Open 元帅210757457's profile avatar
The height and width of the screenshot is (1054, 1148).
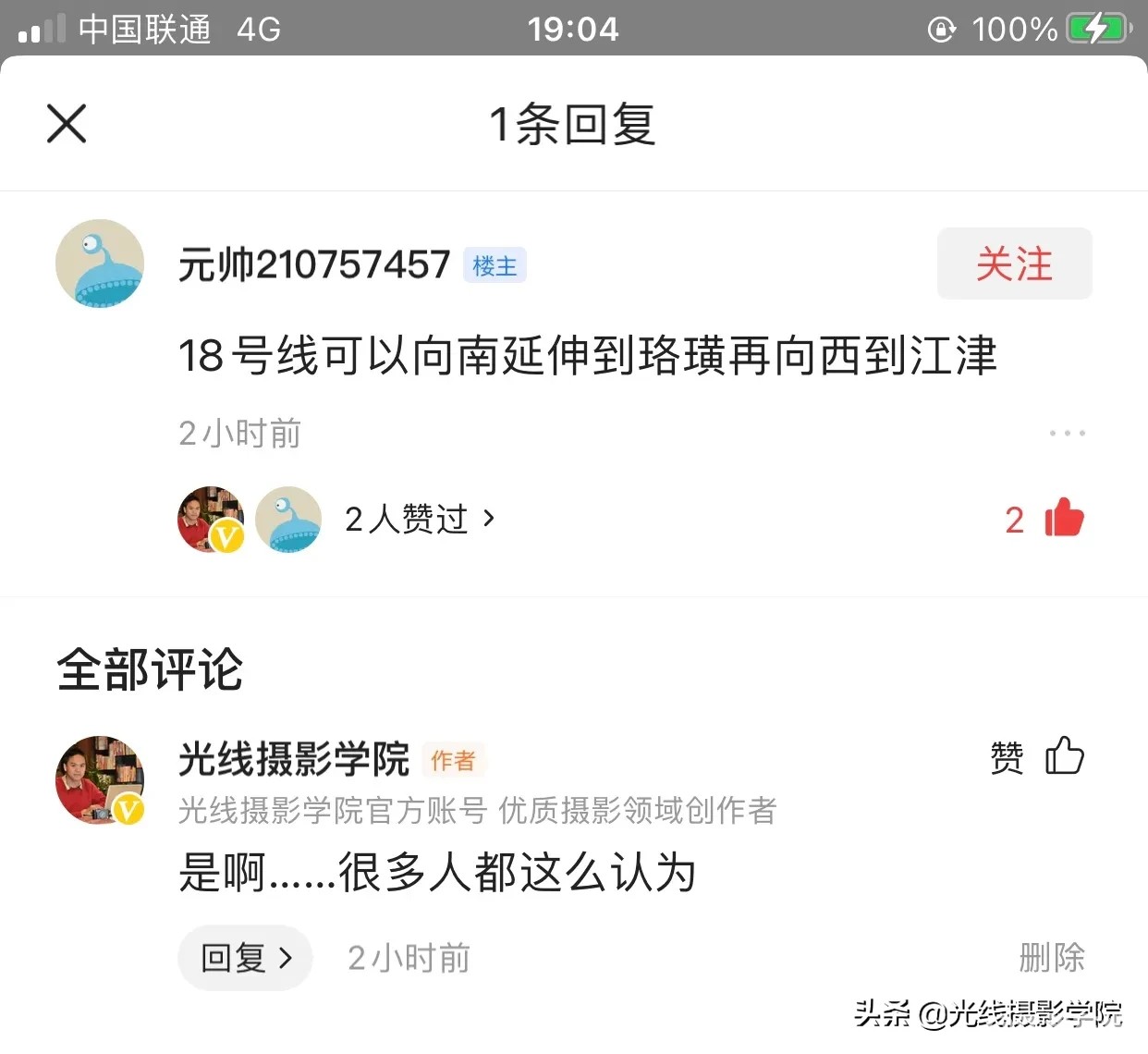100,263
